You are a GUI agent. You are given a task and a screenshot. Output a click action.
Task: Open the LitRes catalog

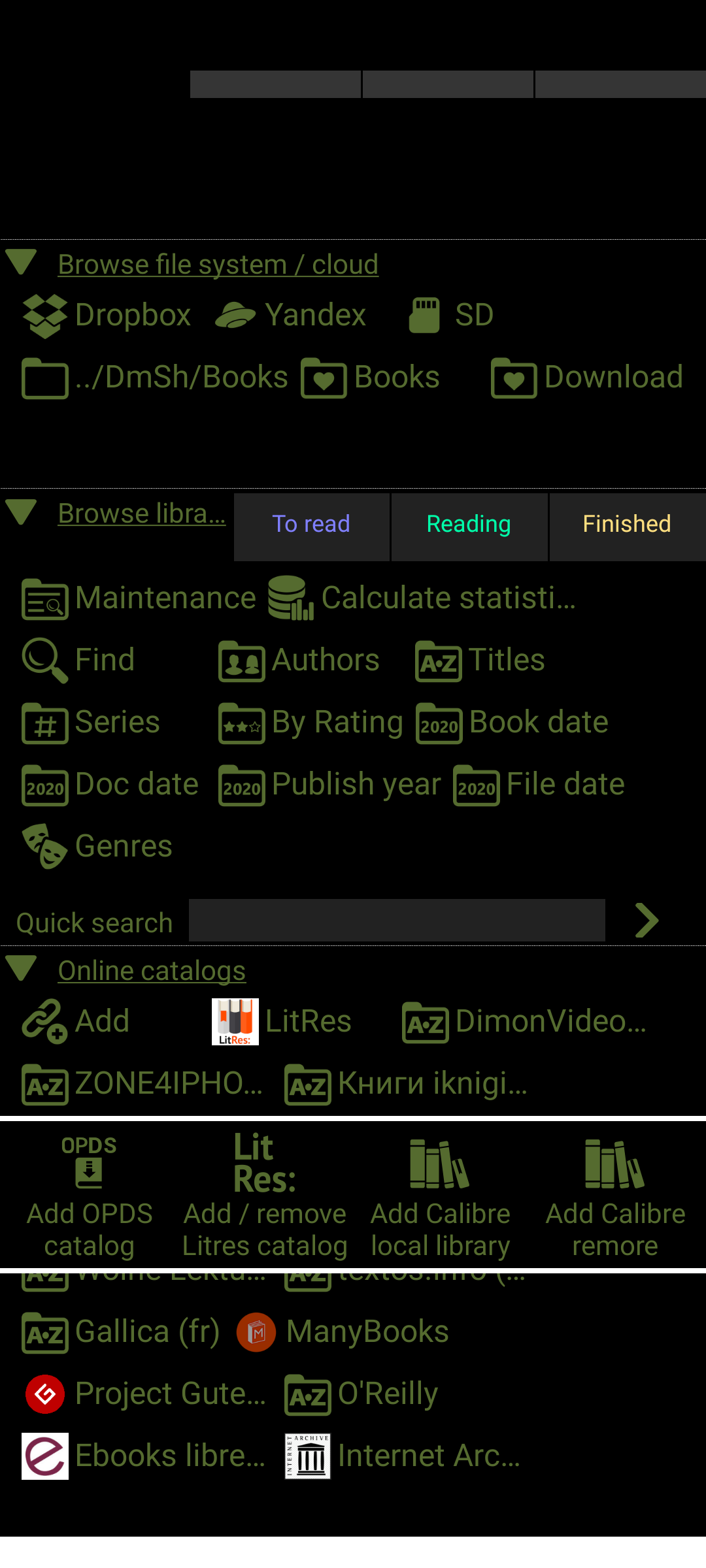[282, 1022]
